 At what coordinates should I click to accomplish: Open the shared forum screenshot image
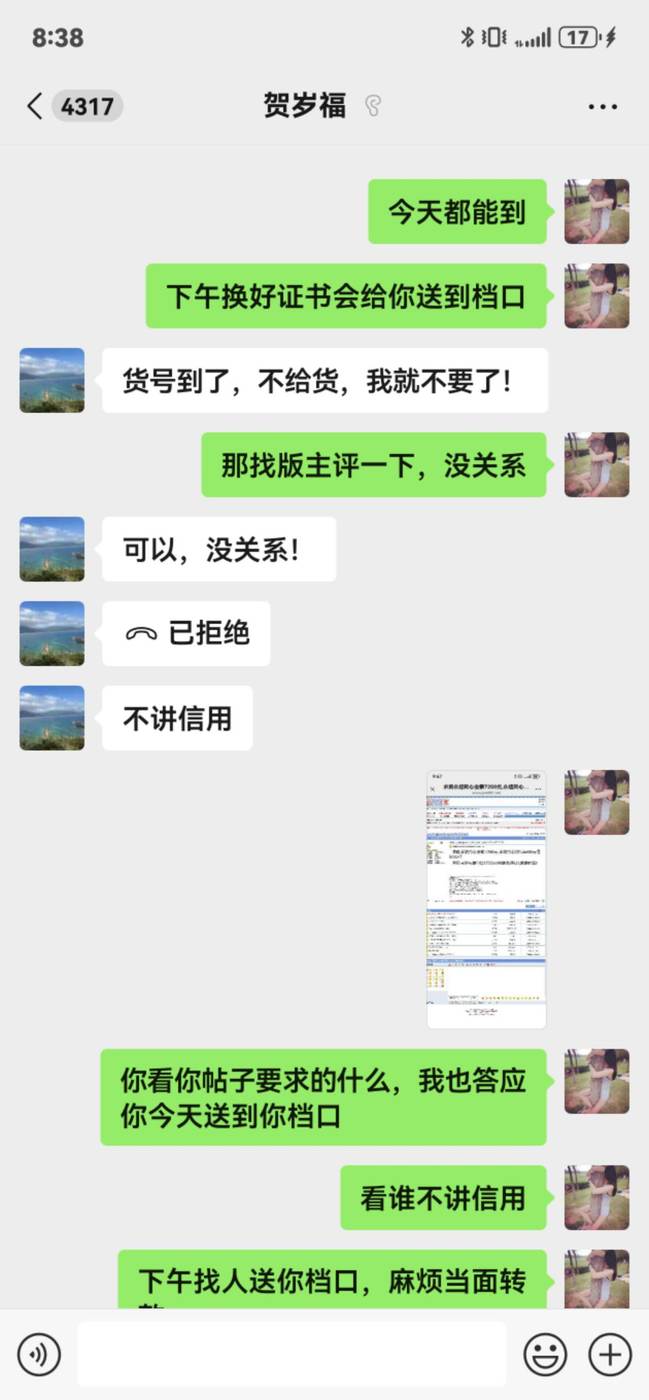pyautogui.click(x=486, y=899)
